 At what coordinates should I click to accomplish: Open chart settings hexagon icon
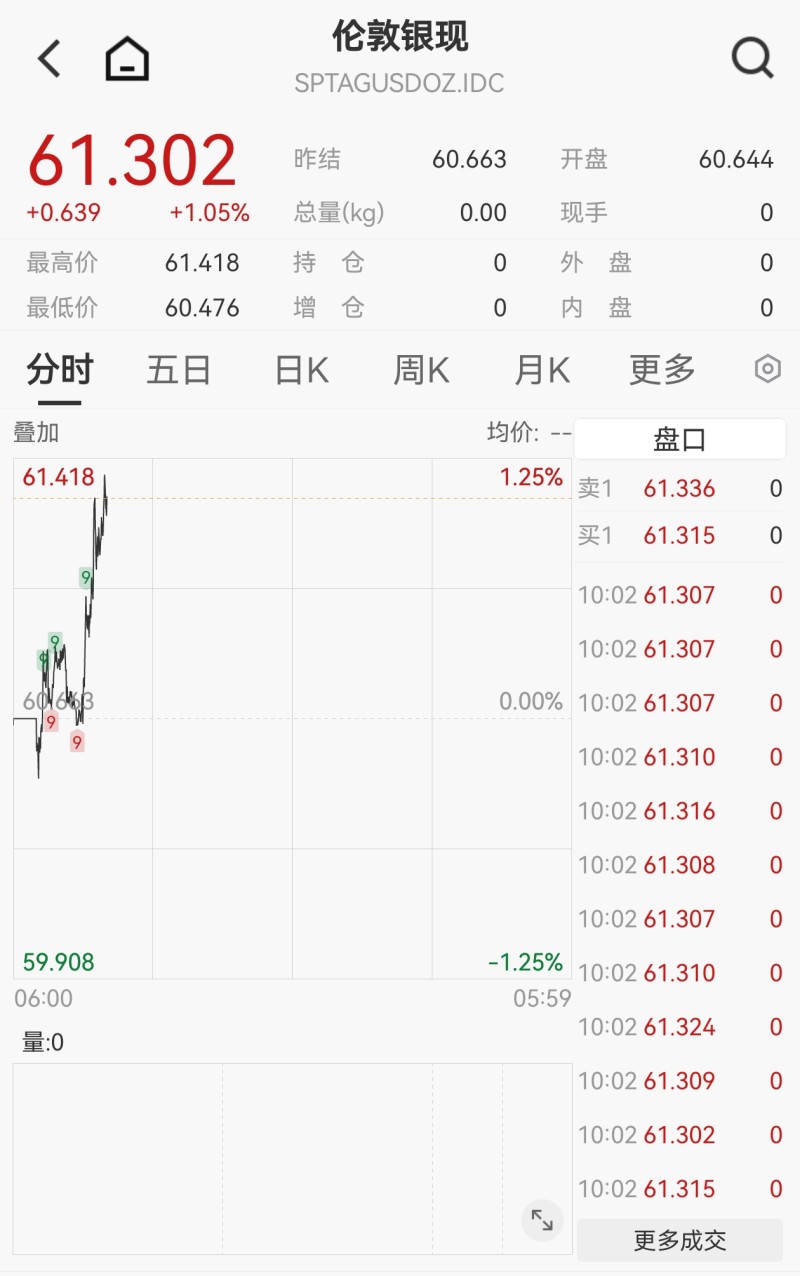point(767,369)
